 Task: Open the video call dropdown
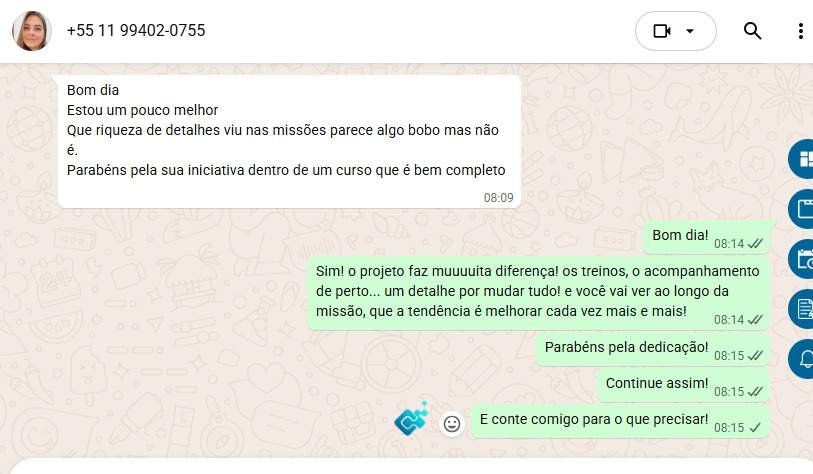(689, 31)
